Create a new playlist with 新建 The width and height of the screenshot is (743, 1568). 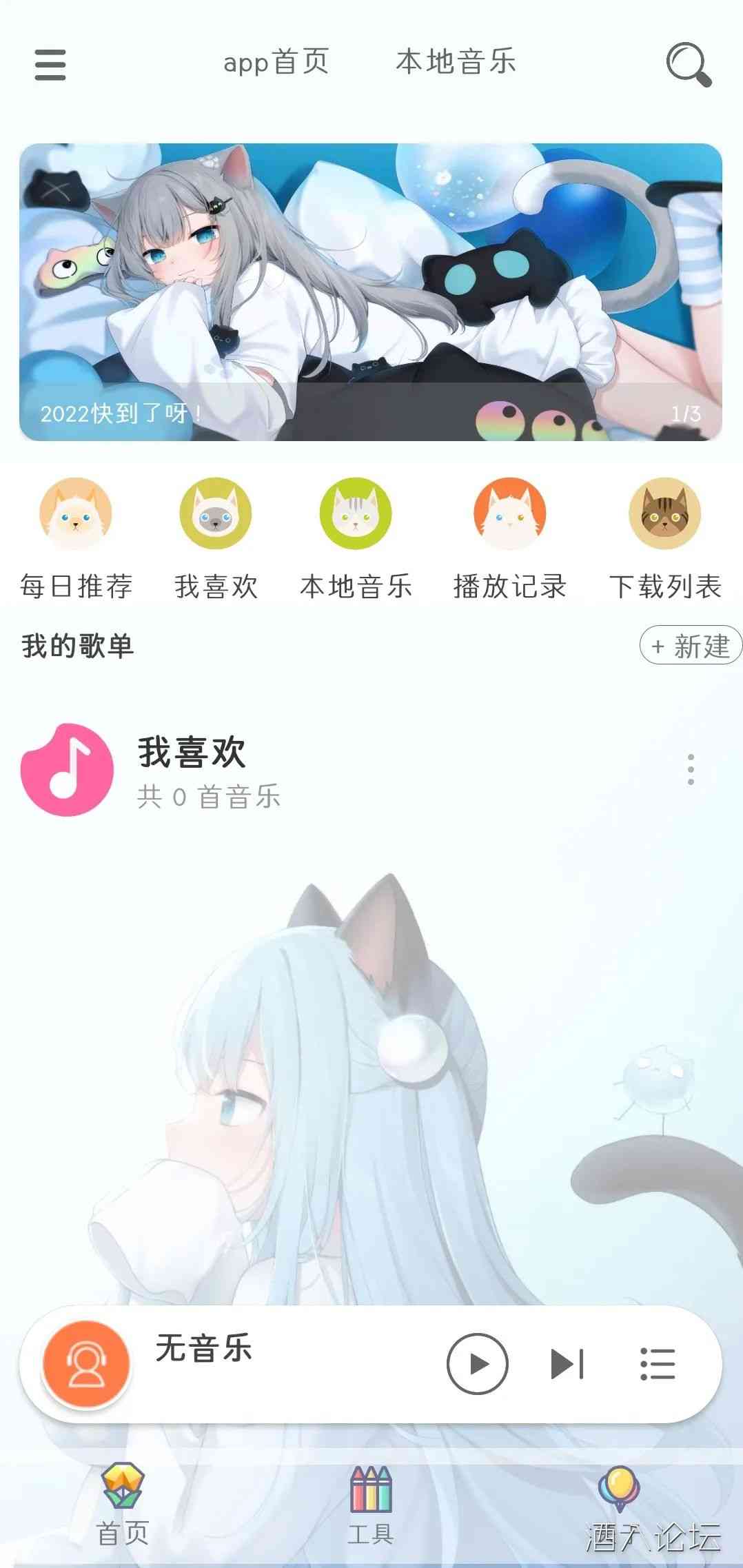click(690, 646)
